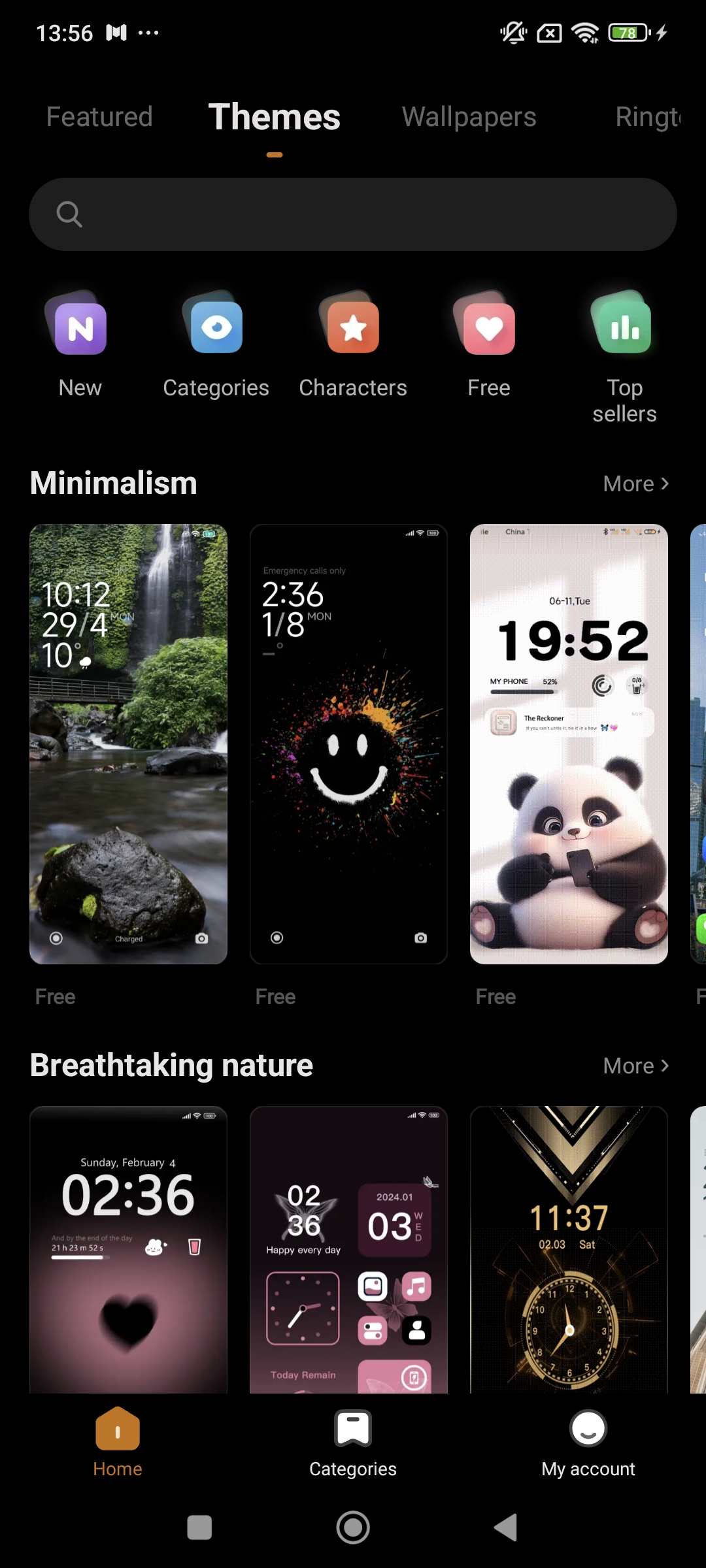706x1568 pixels.
Task: Tap the theme search box
Action: pos(353,214)
